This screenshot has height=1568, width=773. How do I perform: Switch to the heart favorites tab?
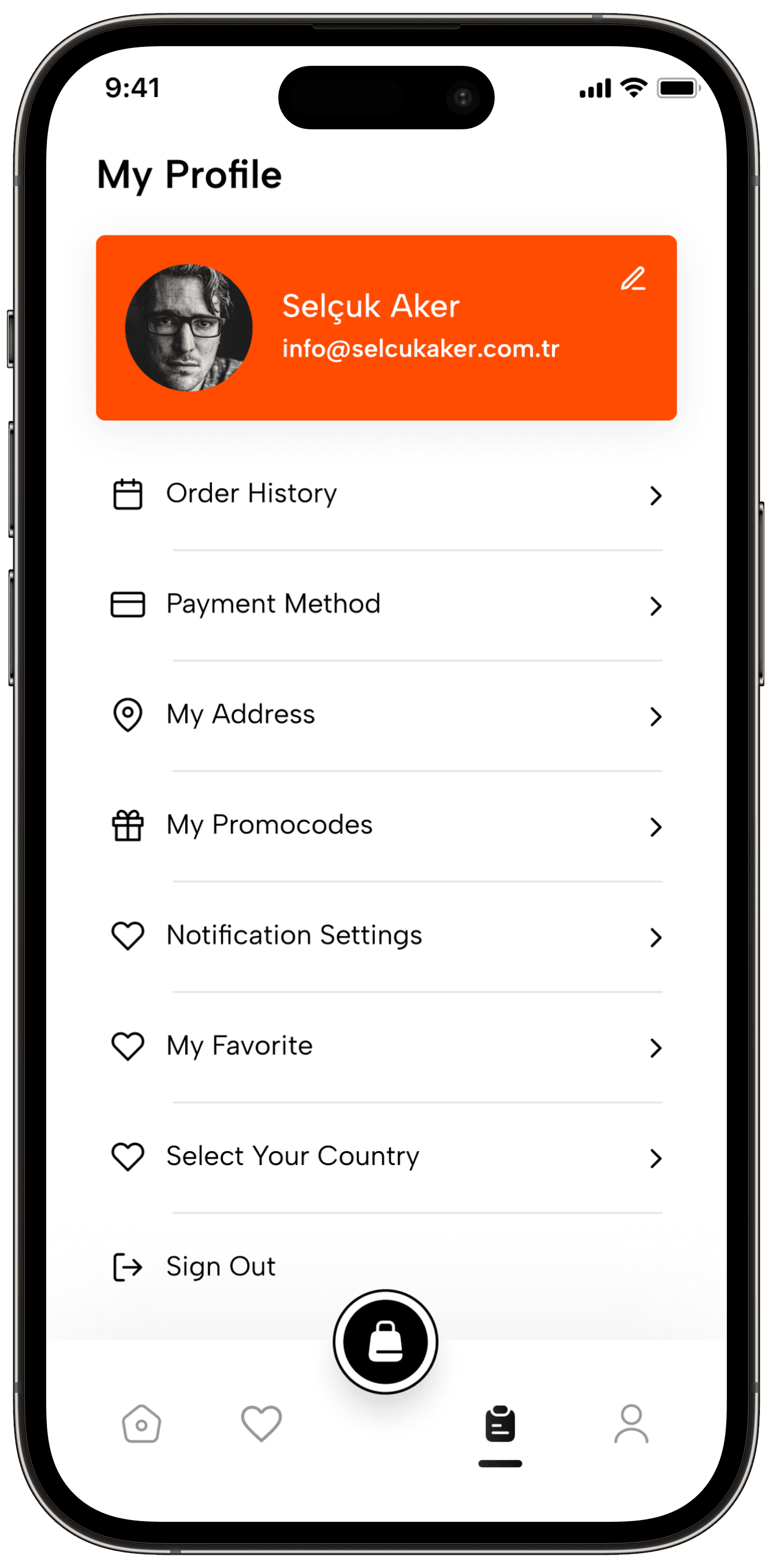(261, 1424)
